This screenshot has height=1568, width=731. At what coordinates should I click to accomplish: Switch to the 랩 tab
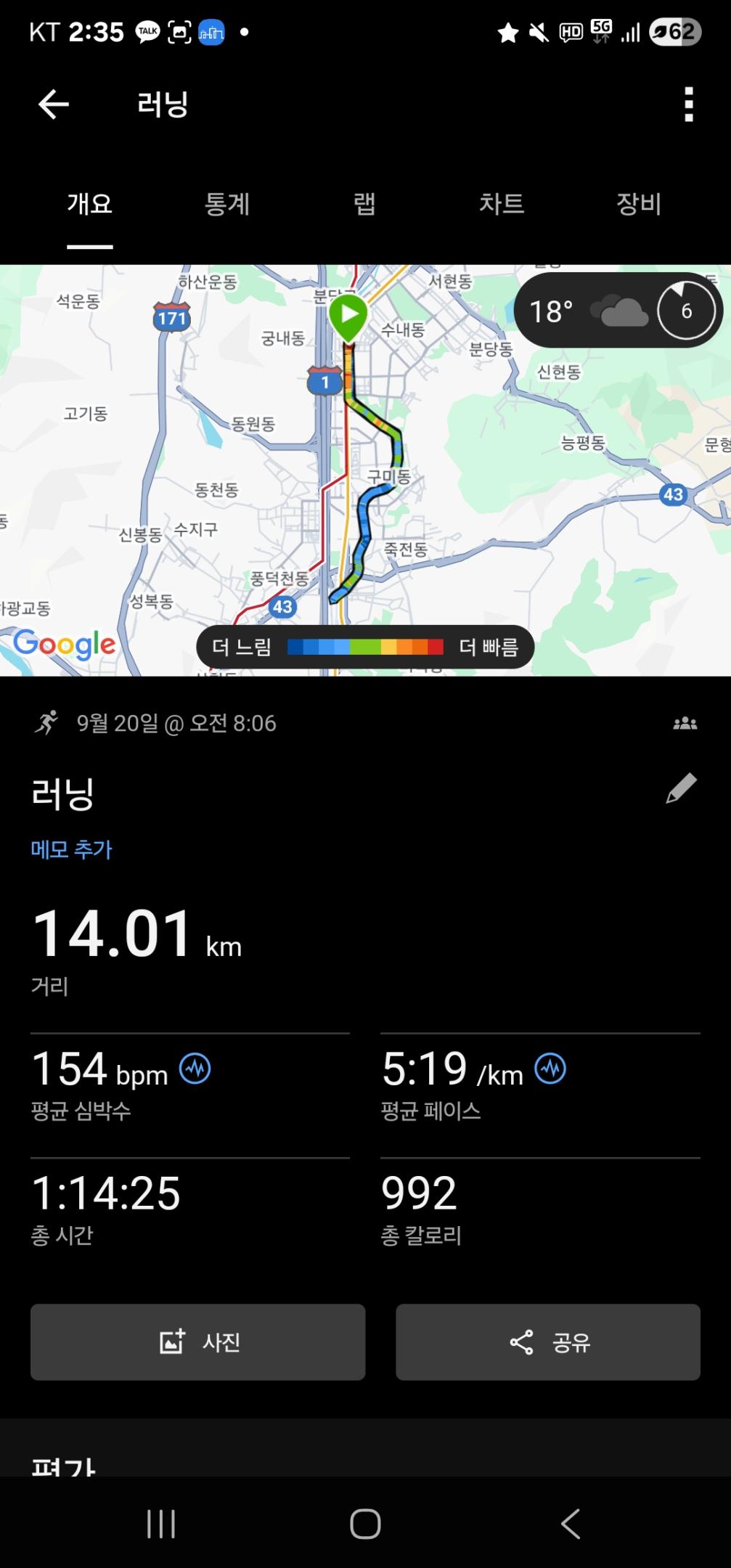click(x=364, y=204)
